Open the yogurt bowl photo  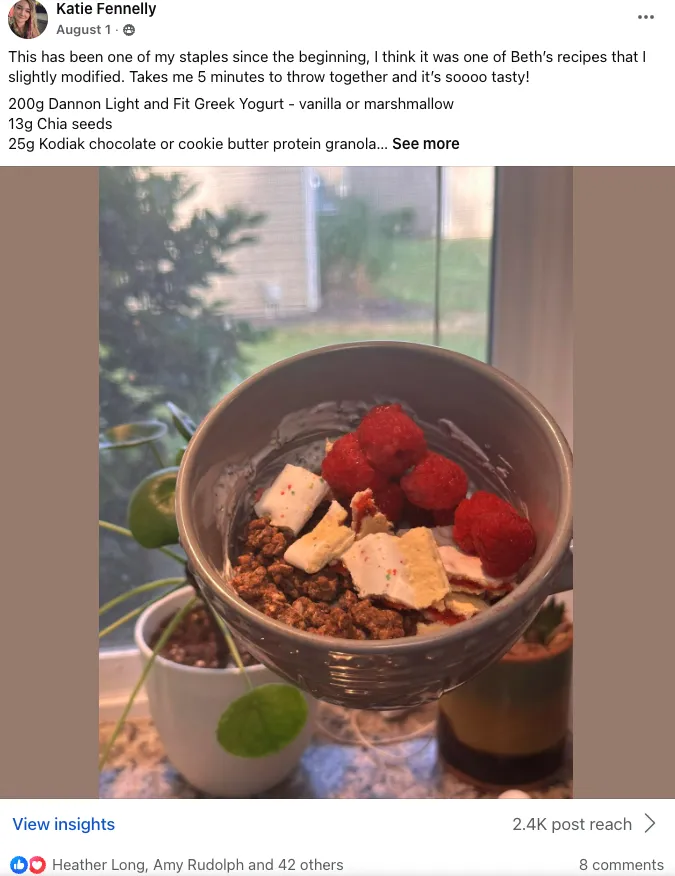coord(336,482)
